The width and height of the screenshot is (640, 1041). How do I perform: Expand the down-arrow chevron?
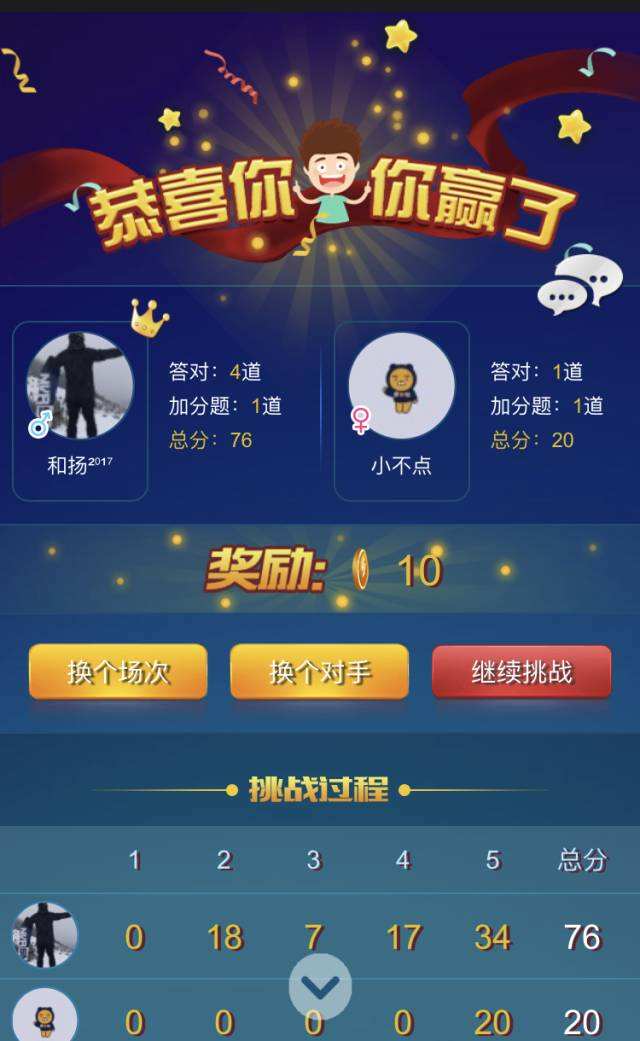(320, 987)
